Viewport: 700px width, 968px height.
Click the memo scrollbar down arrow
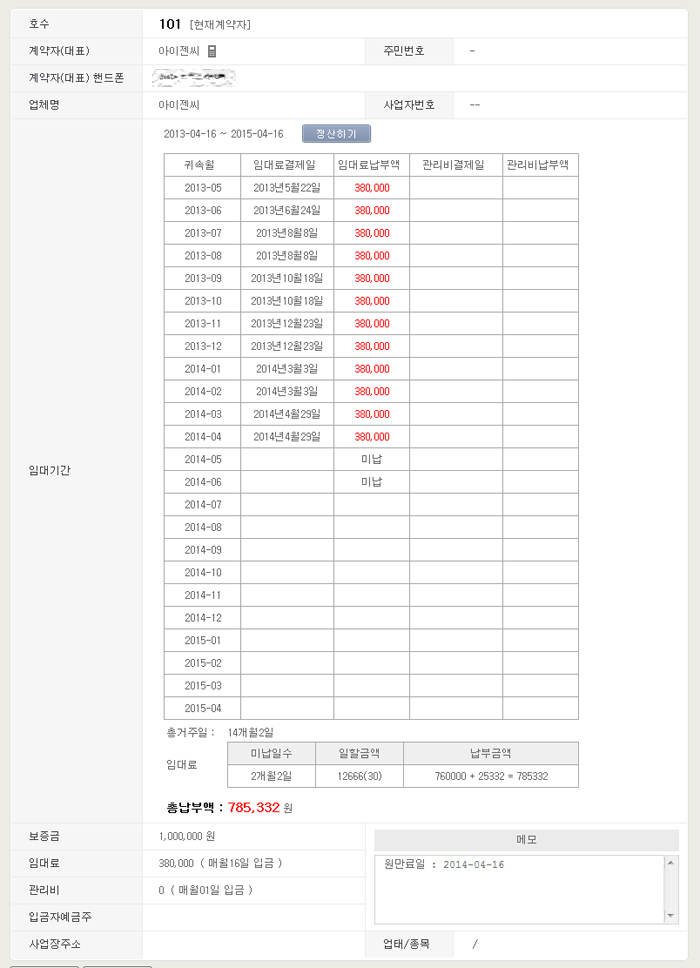point(670,916)
